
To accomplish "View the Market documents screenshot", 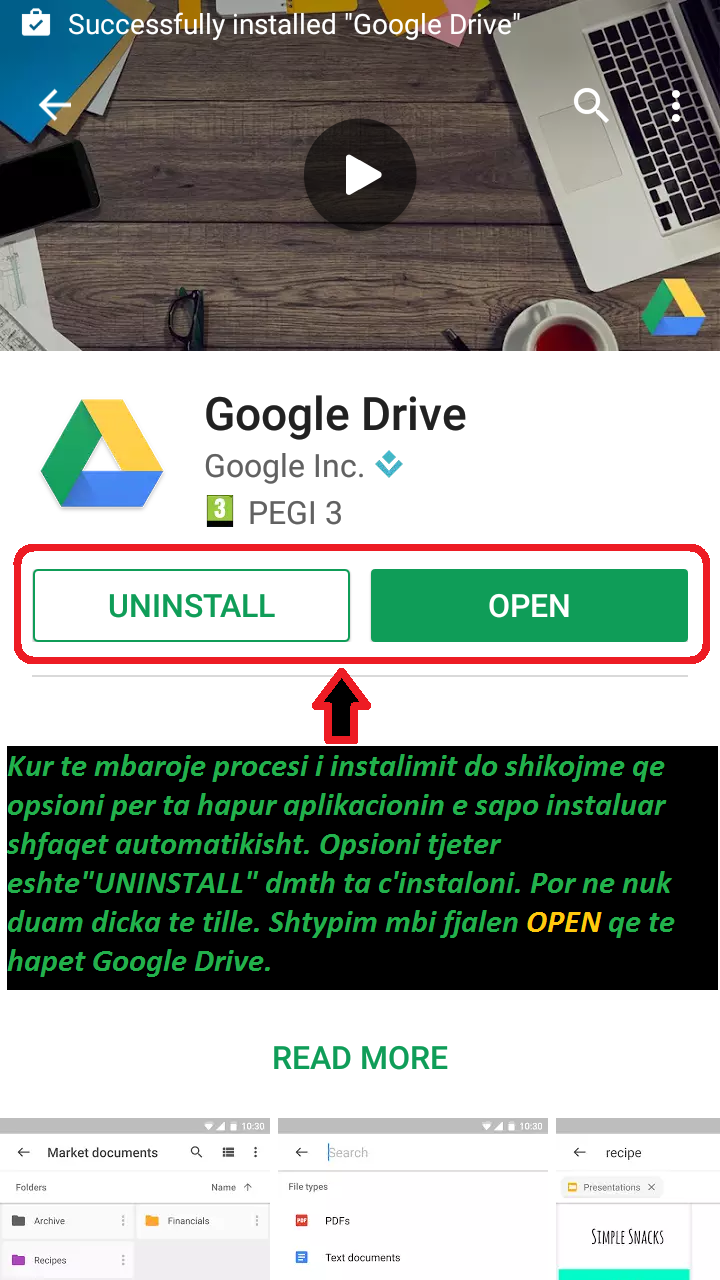I will click(x=135, y=1199).
